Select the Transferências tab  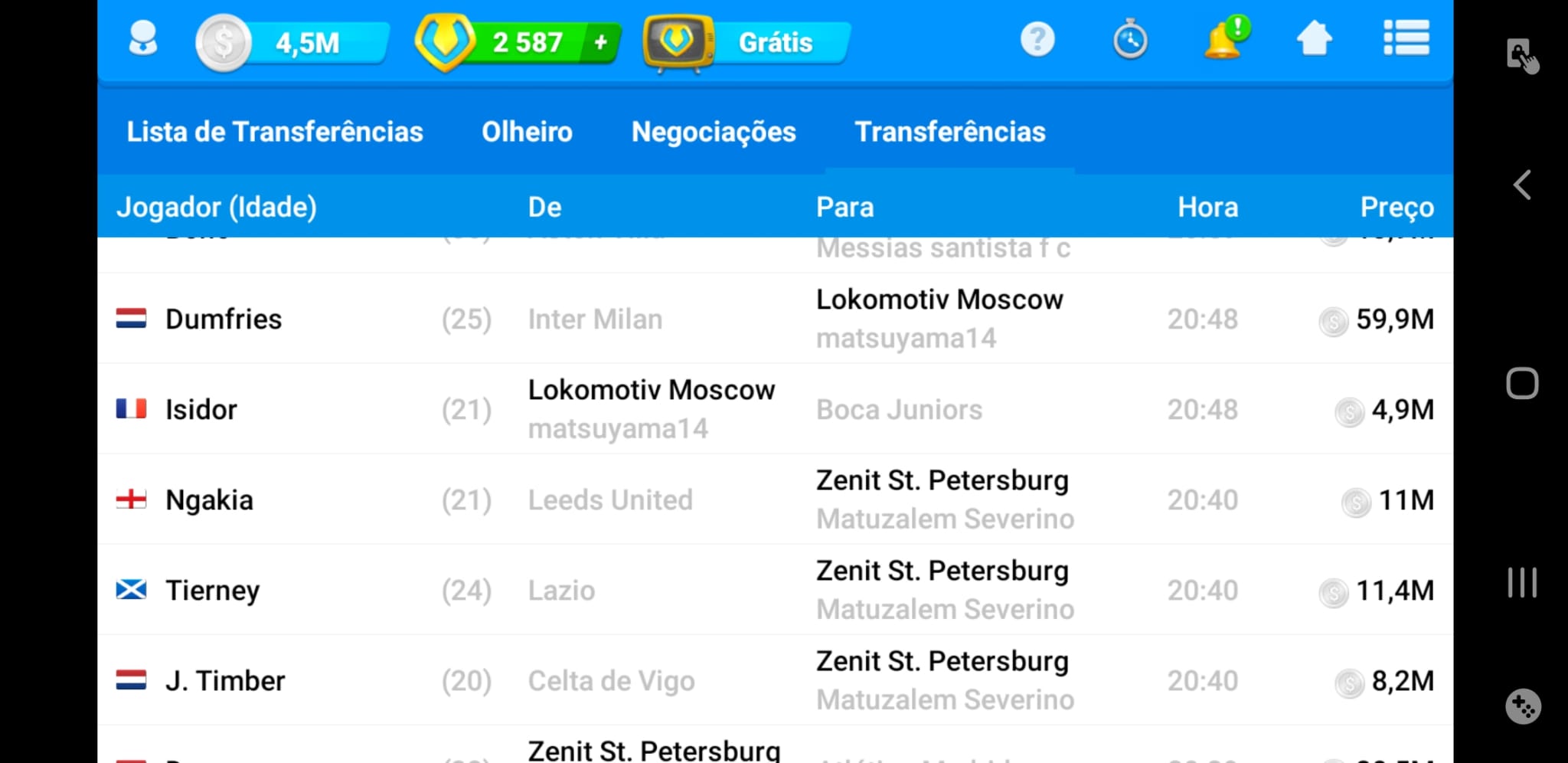tap(949, 132)
